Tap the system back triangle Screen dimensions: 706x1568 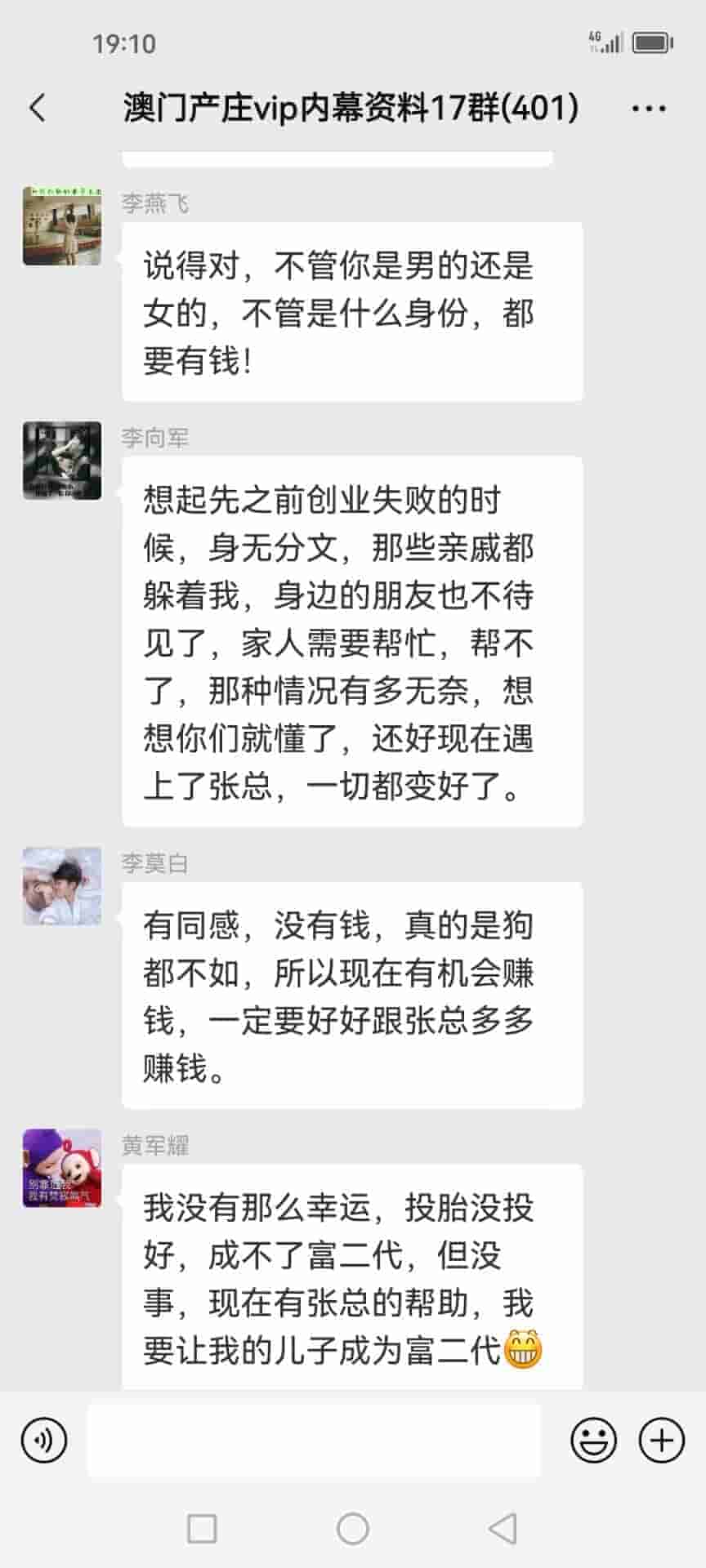(x=503, y=1528)
